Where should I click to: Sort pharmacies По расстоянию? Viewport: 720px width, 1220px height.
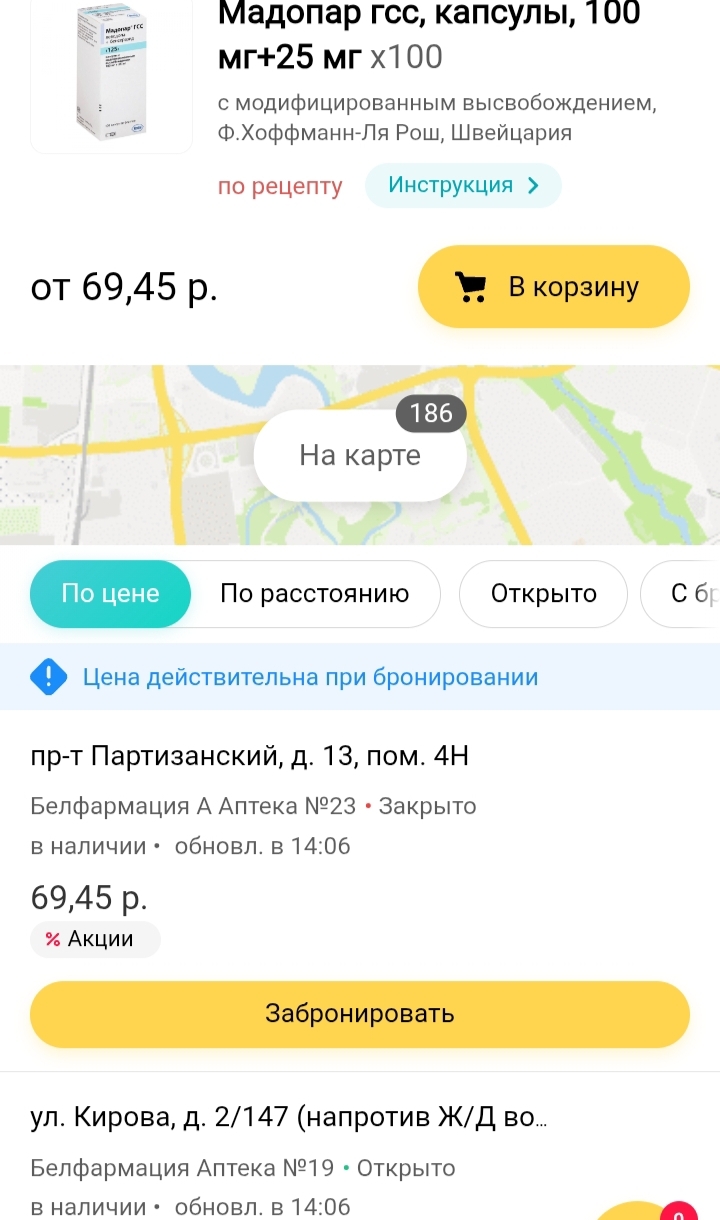314,594
